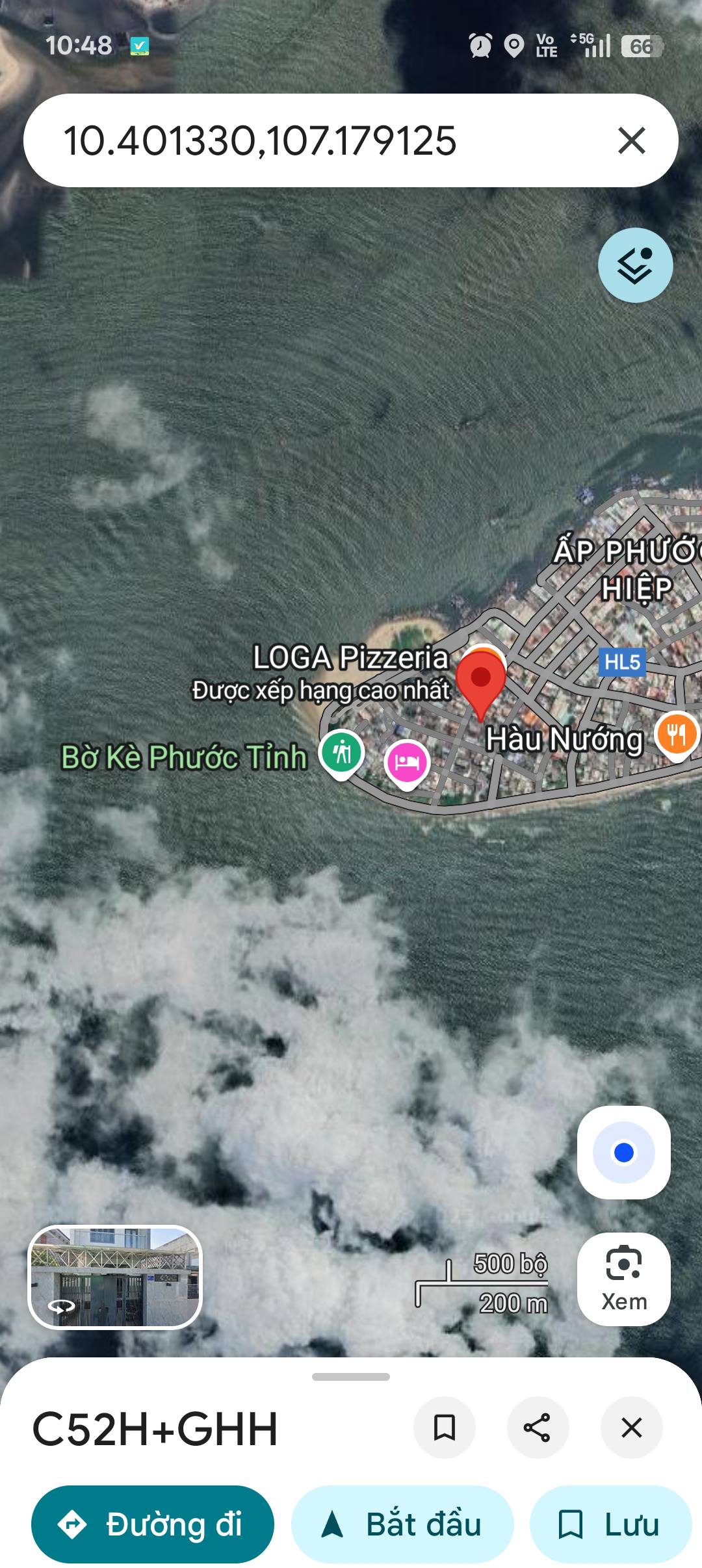Open the map layers selector
This screenshot has width=702, height=1568.
coord(635,265)
